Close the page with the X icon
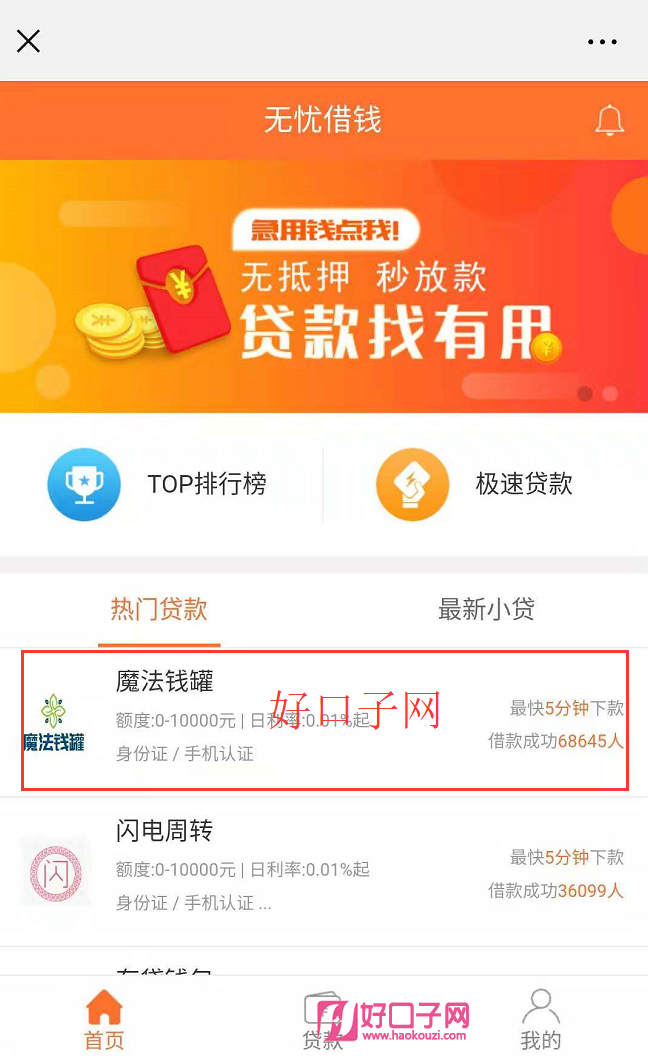 pyautogui.click(x=28, y=41)
